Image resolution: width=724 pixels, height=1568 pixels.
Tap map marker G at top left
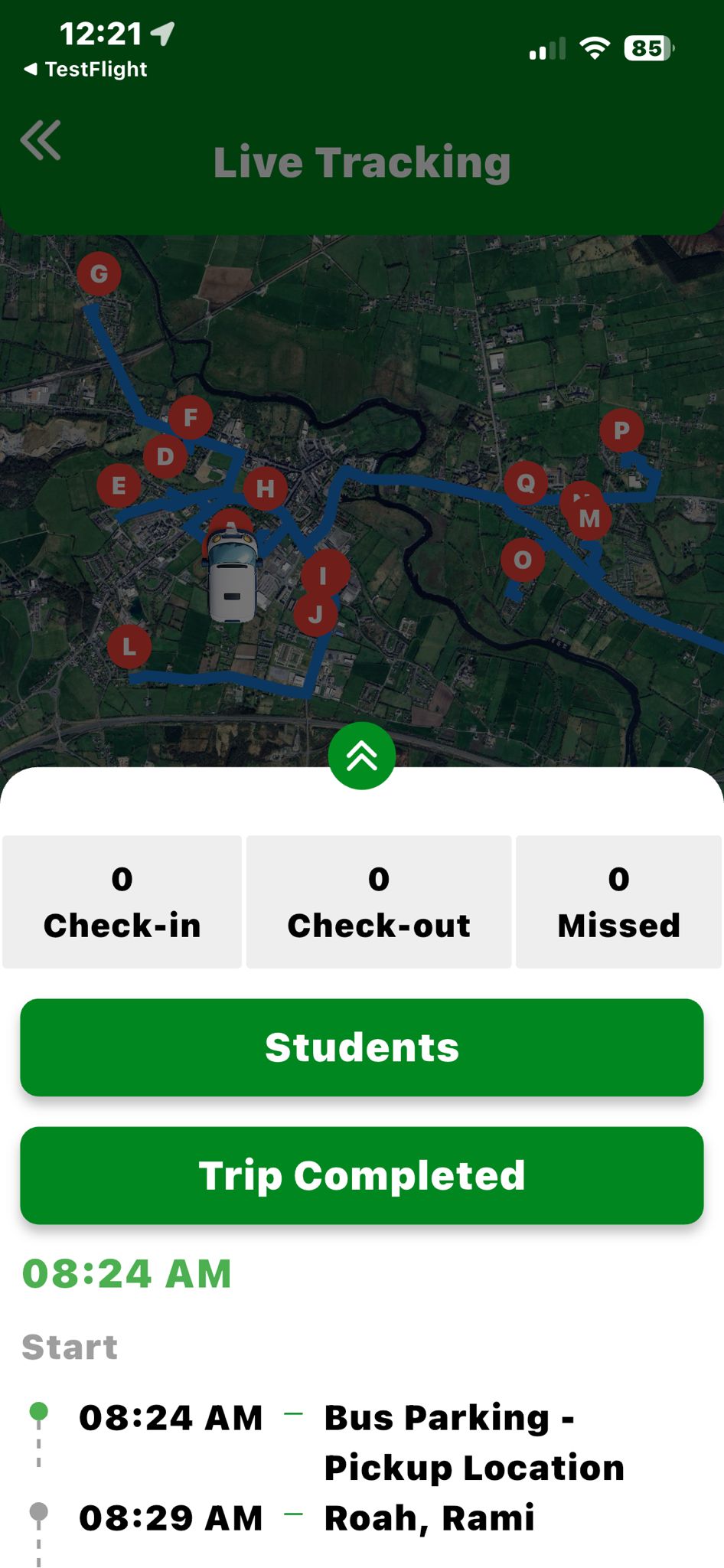pos(98,273)
